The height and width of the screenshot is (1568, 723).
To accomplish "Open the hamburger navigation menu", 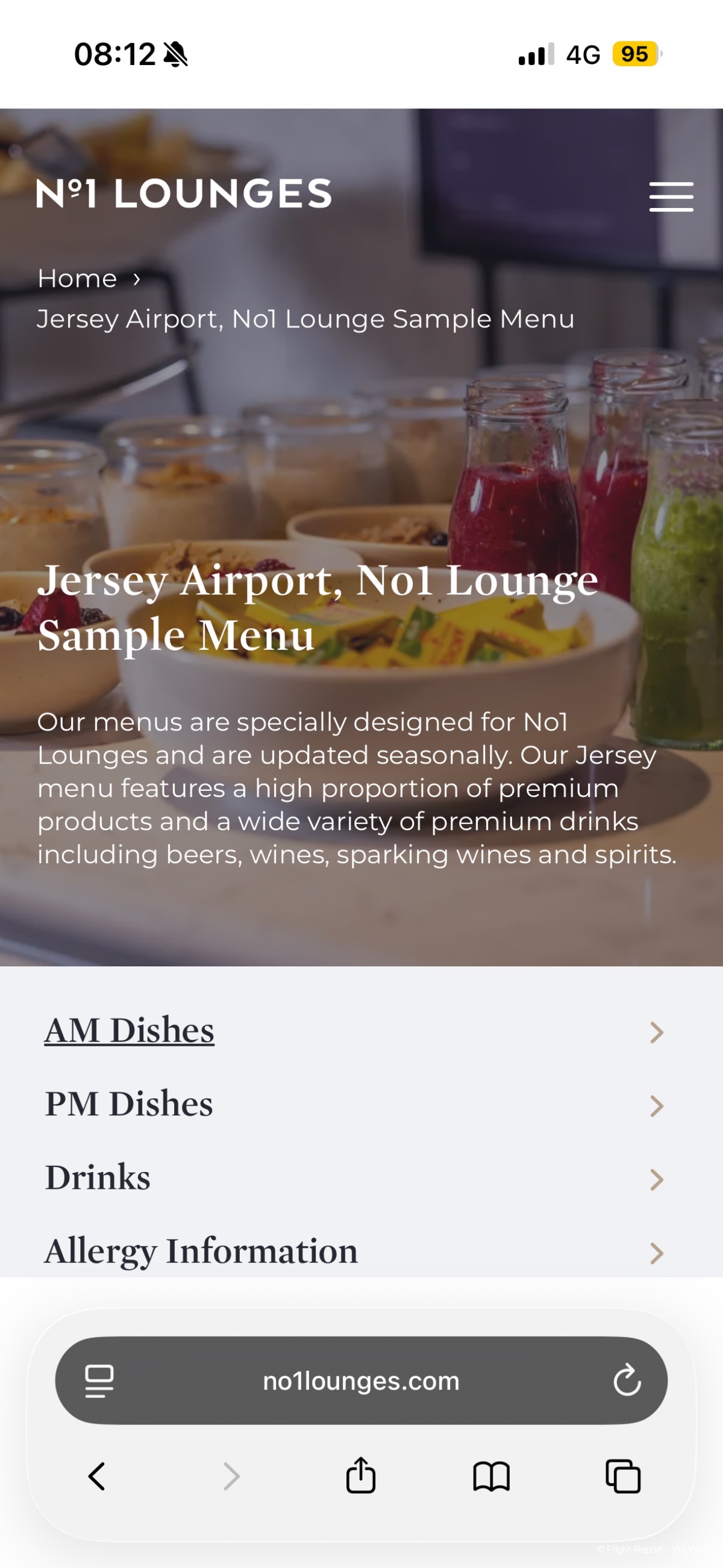I will point(671,197).
